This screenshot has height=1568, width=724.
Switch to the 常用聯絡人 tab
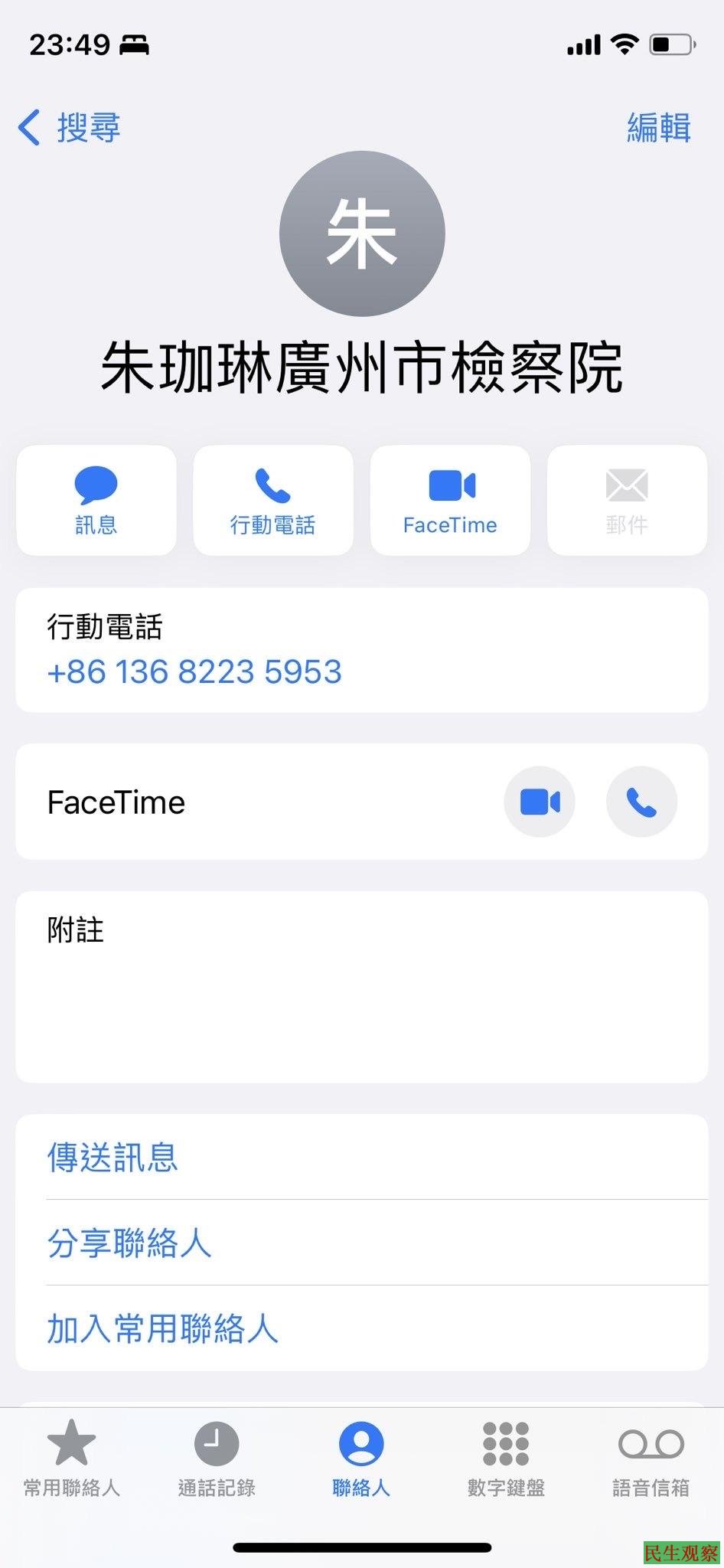[72, 1458]
